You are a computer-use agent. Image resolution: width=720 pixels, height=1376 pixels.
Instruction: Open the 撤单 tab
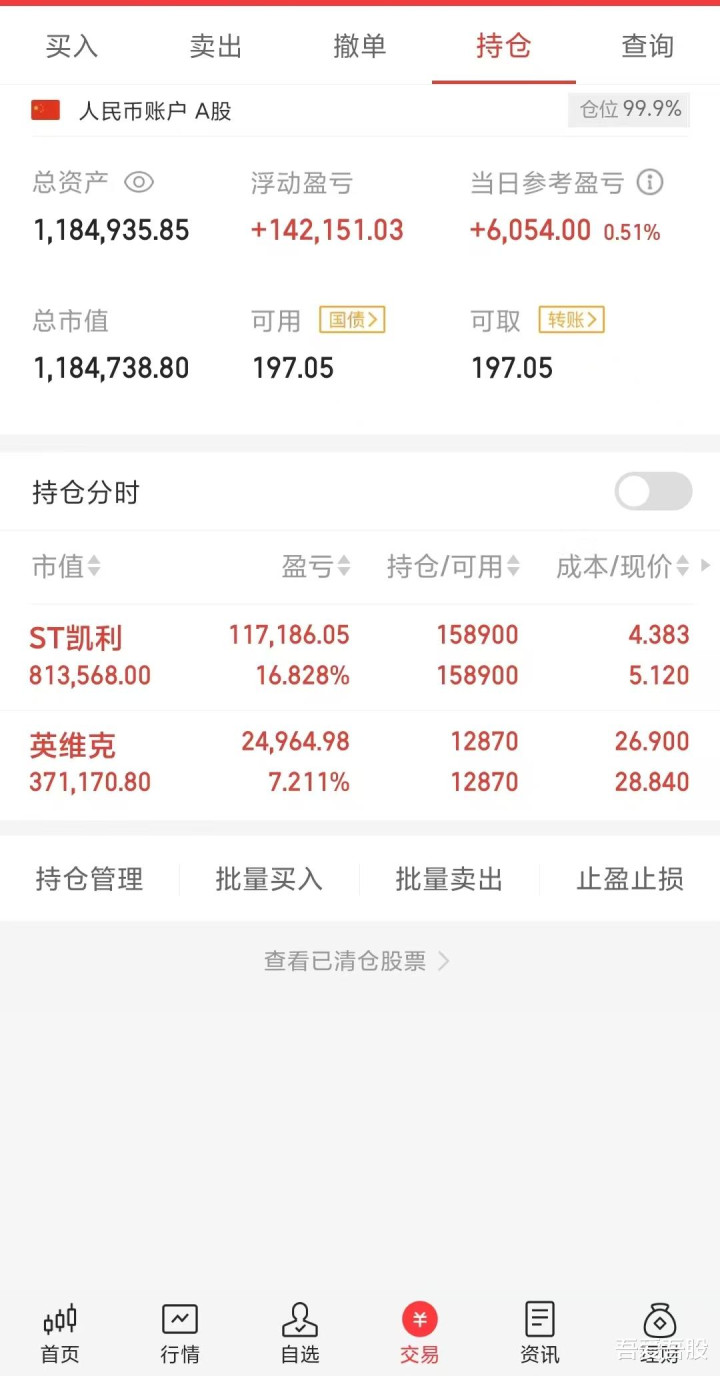tap(360, 46)
